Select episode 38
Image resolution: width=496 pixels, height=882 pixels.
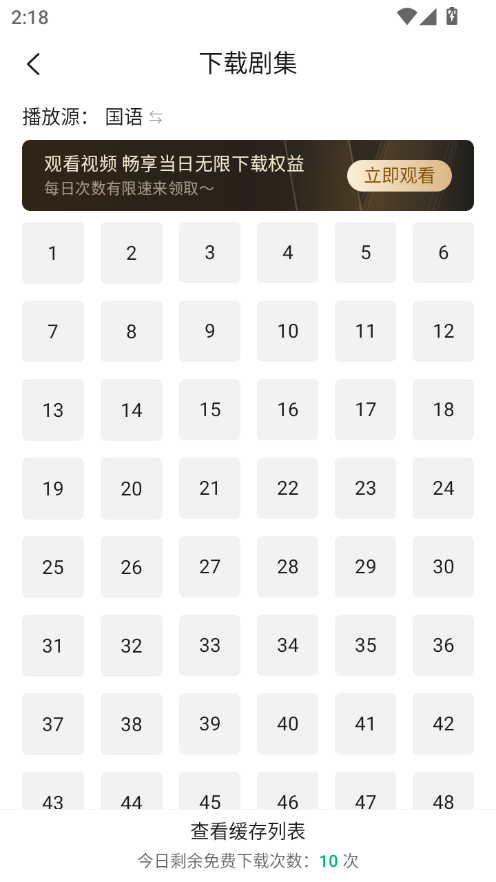pos(132,723)
